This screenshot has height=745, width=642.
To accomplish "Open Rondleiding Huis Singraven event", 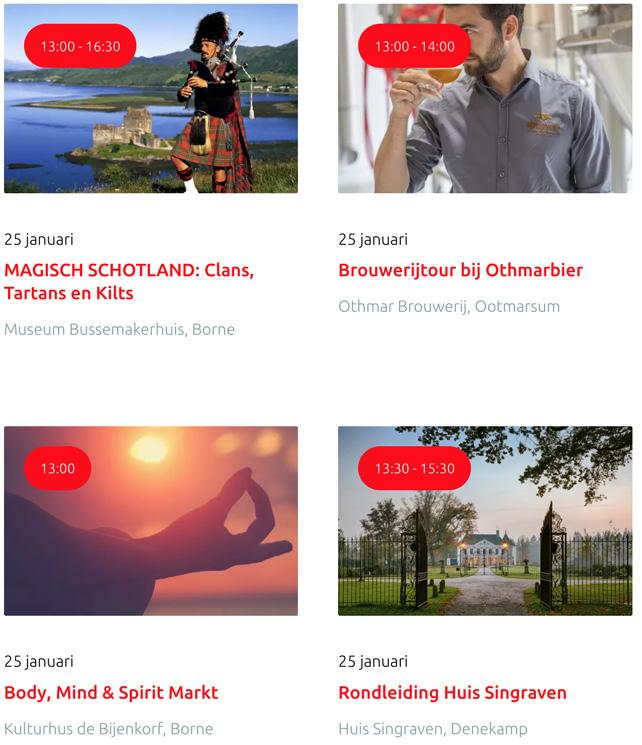I will [x=452, y=693].
